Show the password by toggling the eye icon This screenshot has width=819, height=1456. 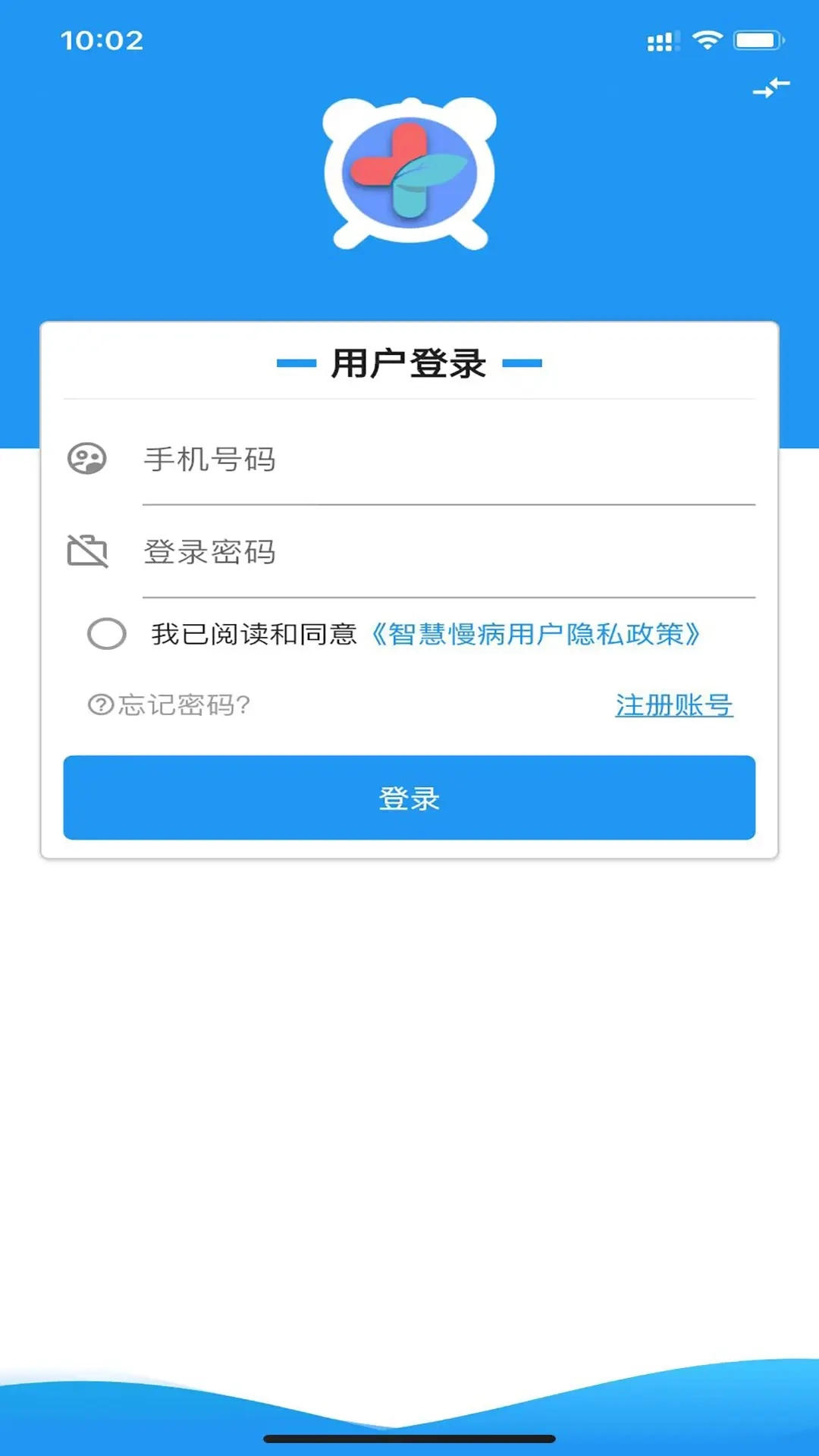coord(87,551)
